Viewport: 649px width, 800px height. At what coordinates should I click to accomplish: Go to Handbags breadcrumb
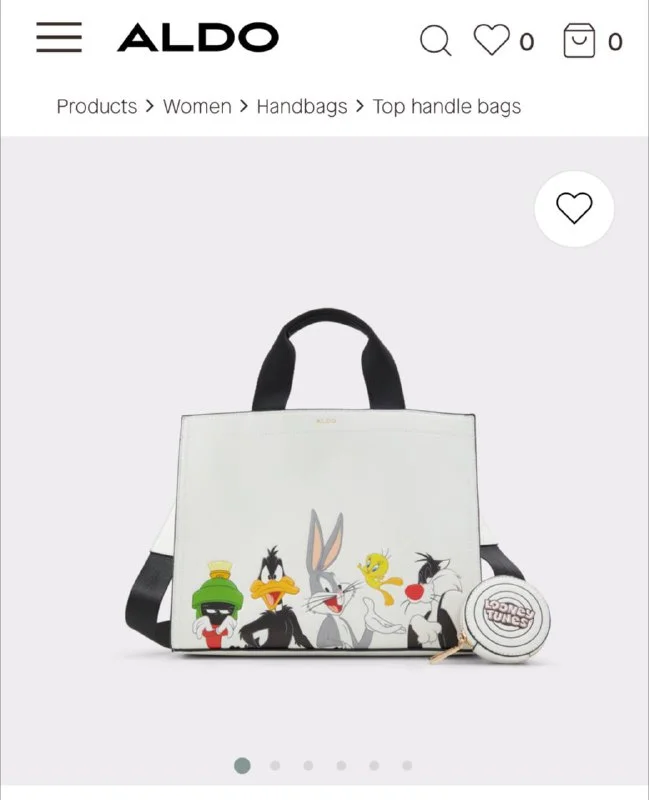302,106
